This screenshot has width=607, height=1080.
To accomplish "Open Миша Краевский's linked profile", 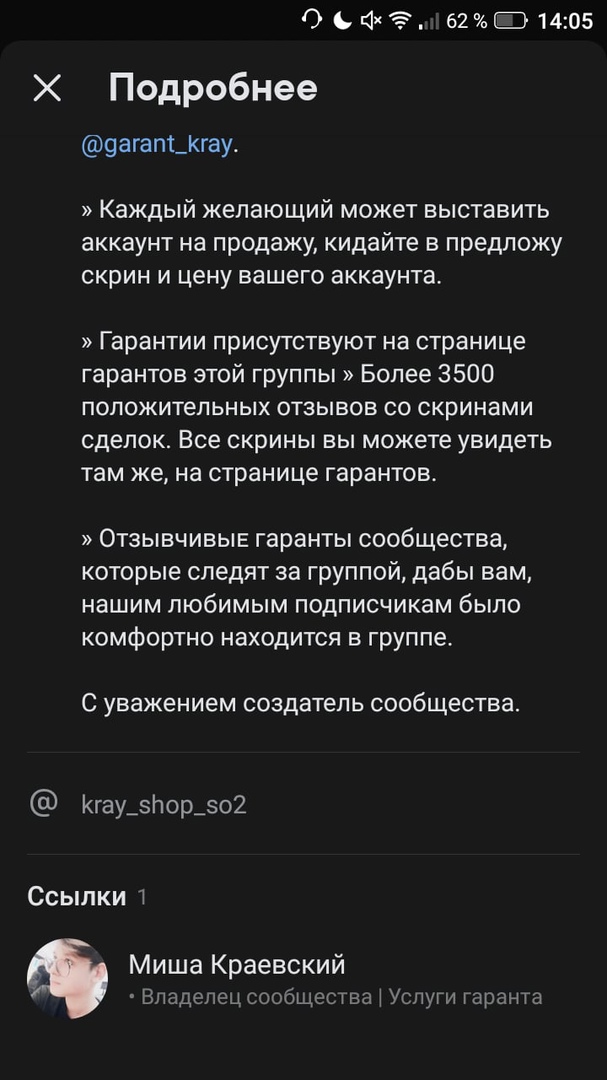I will [237, 966].
